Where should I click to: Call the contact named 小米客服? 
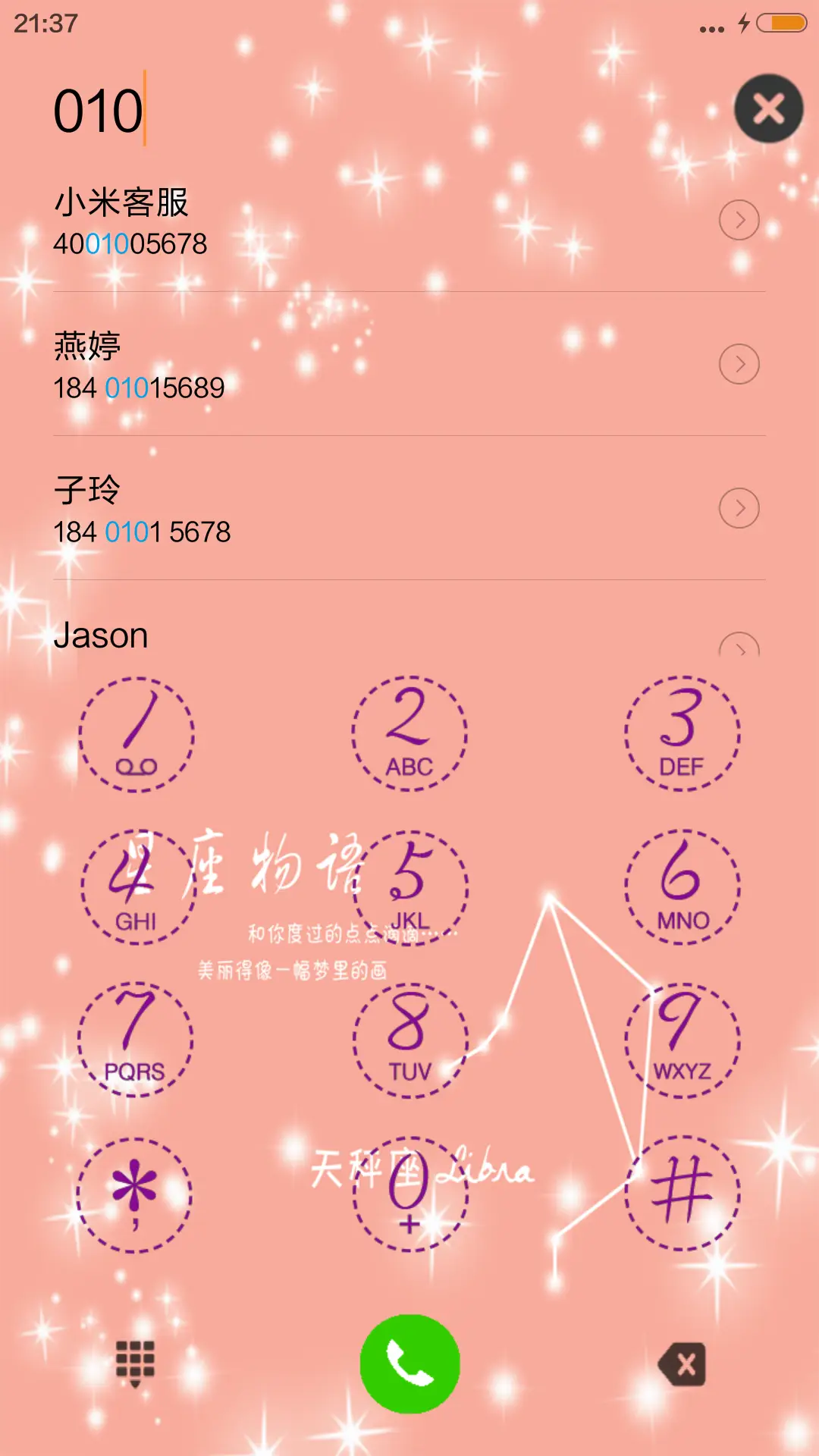[303, 220]
